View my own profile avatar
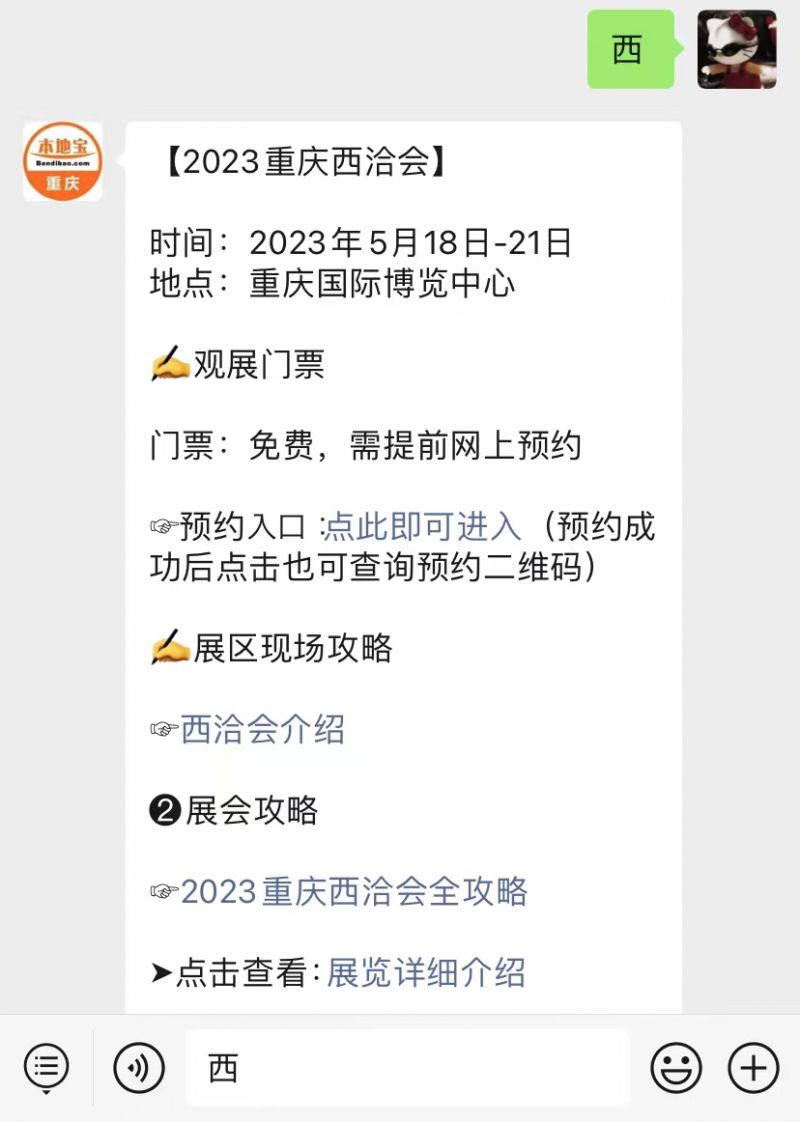 coord(737,49)
